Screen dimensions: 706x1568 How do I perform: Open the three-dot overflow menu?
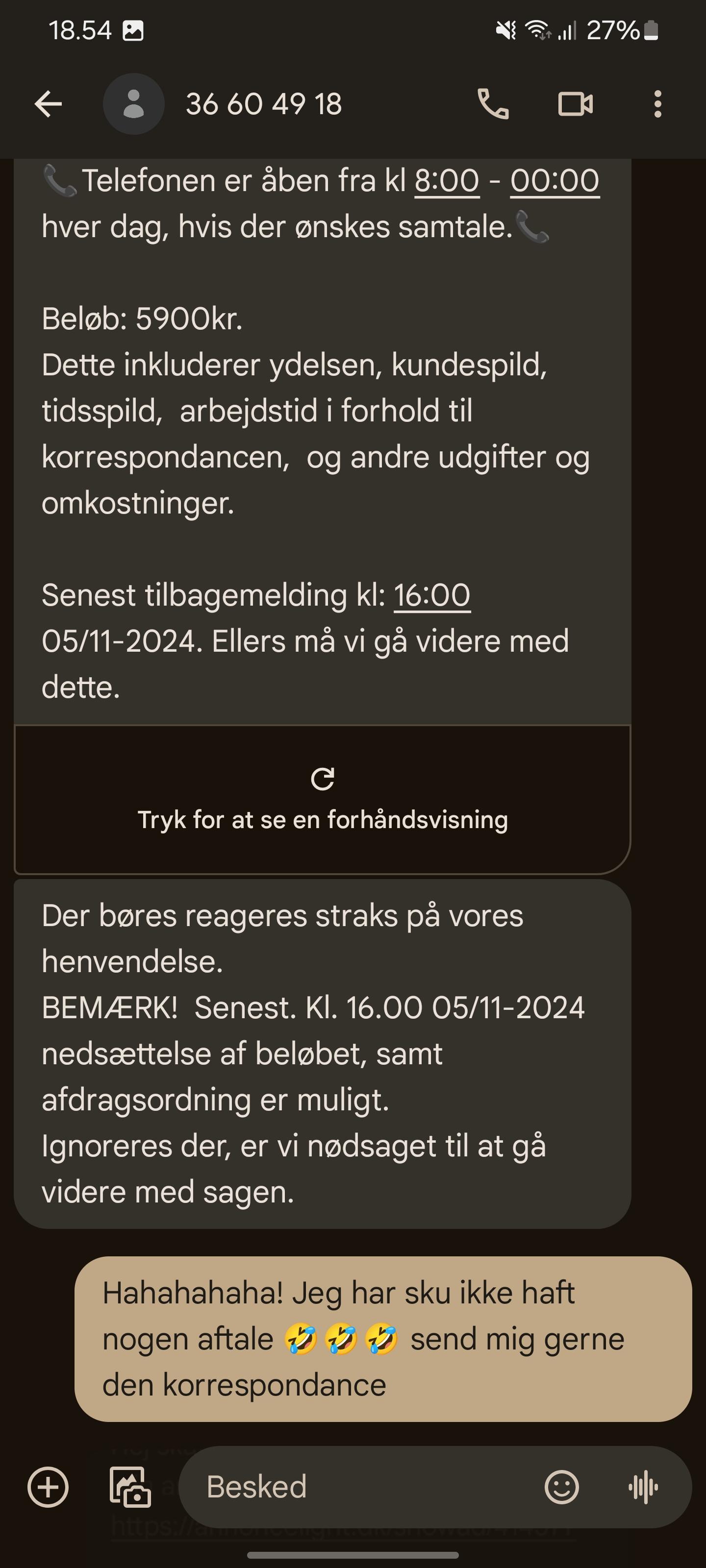pos(657,104)
